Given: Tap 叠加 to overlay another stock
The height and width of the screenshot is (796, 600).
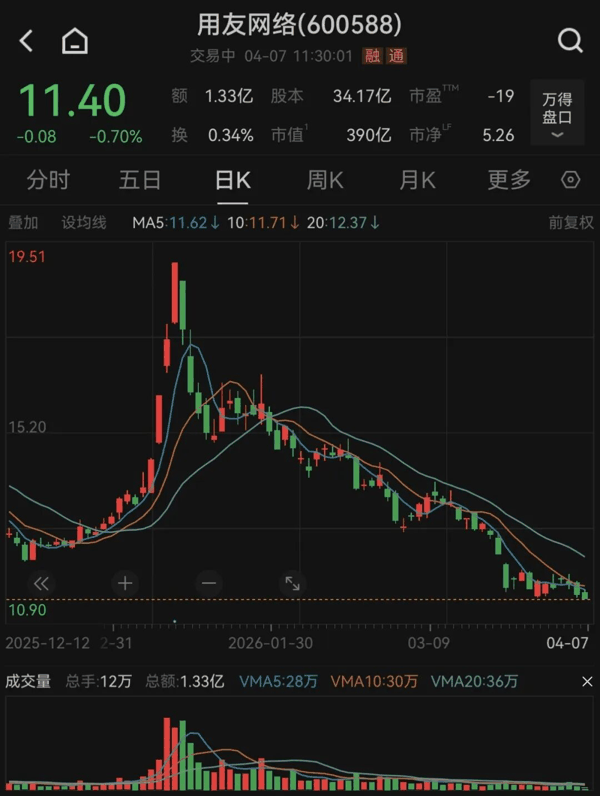Looking at the screenshot, I should (23, 222).
